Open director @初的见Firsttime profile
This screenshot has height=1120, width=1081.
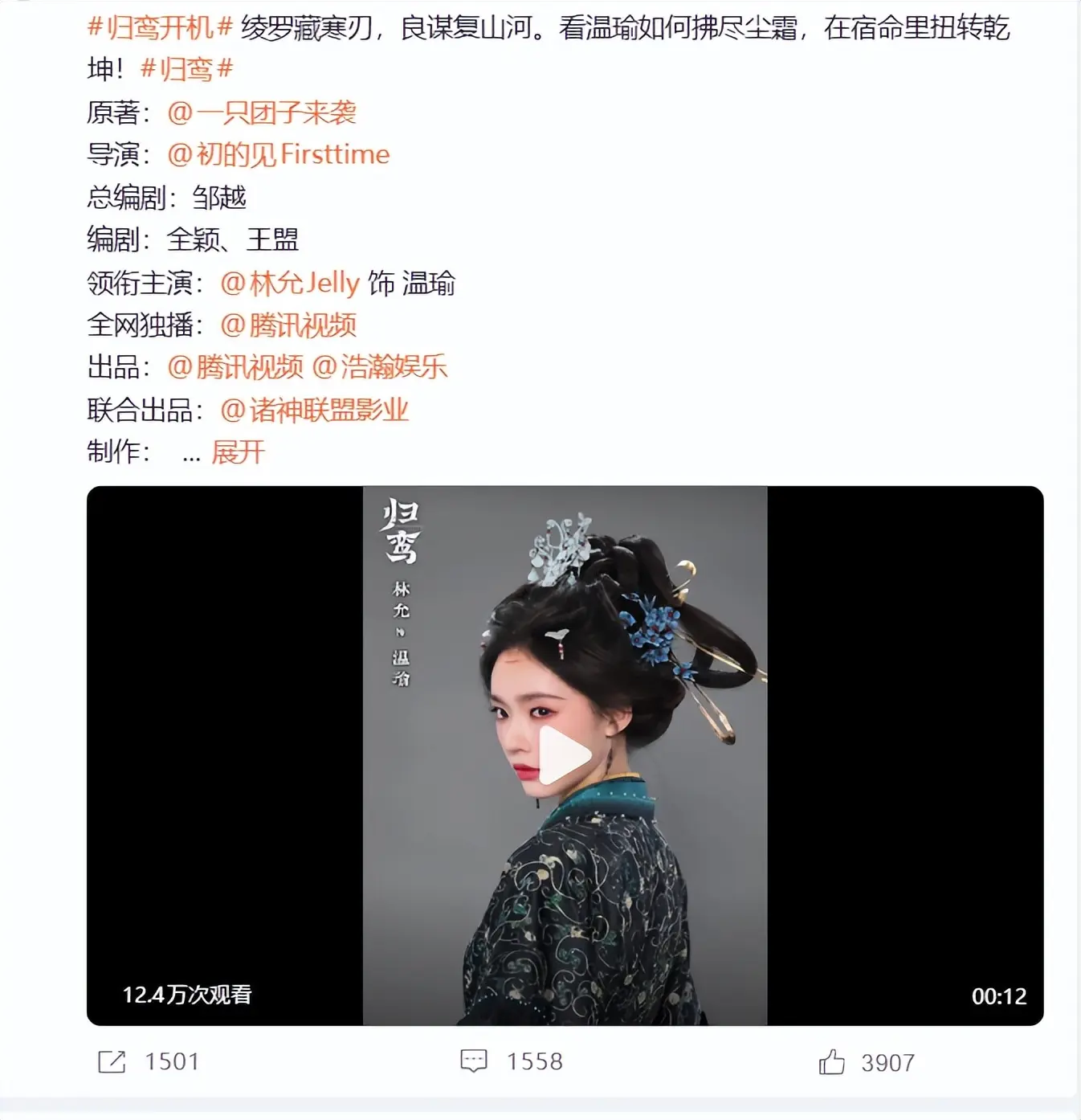278,154
